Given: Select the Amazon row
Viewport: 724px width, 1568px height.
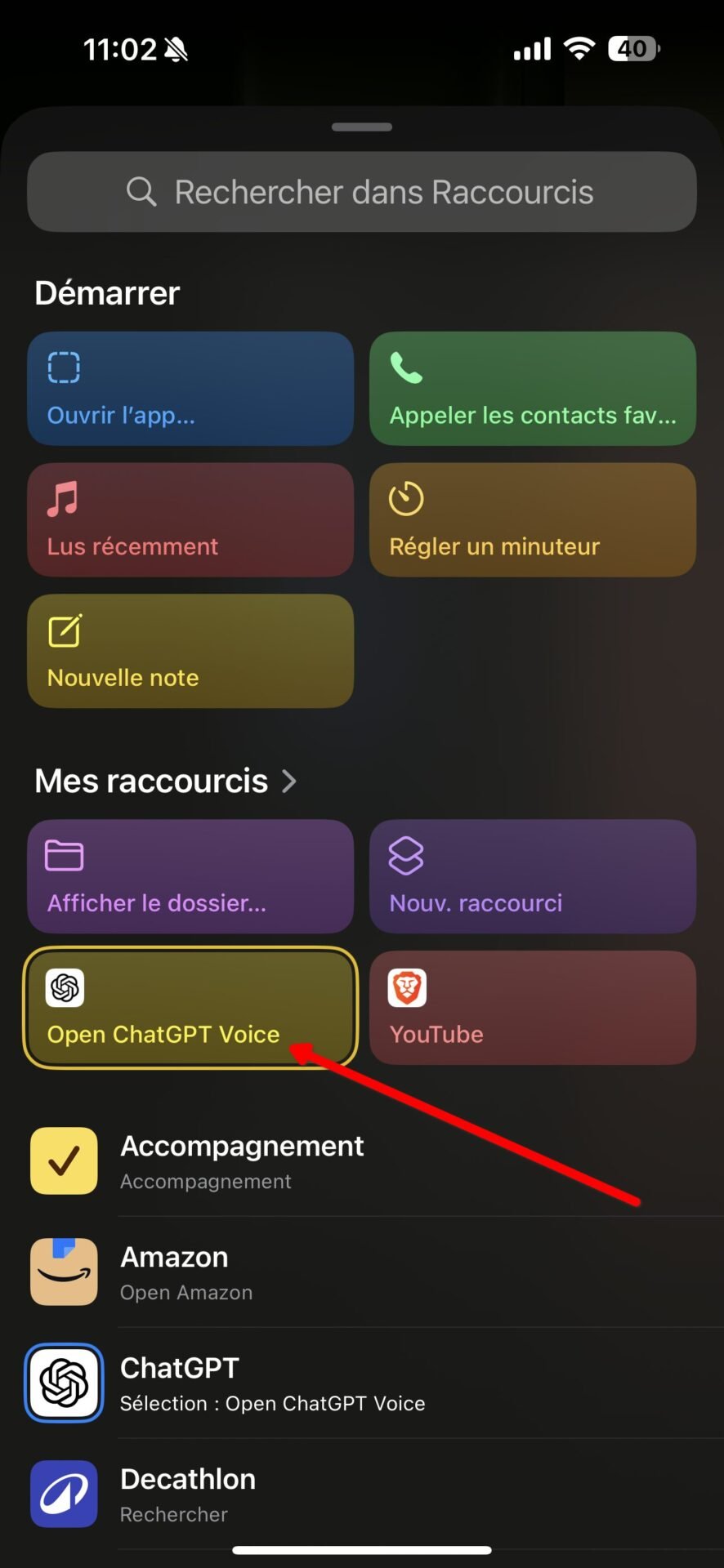Looking at the screenshot, I should [362, 1272].
